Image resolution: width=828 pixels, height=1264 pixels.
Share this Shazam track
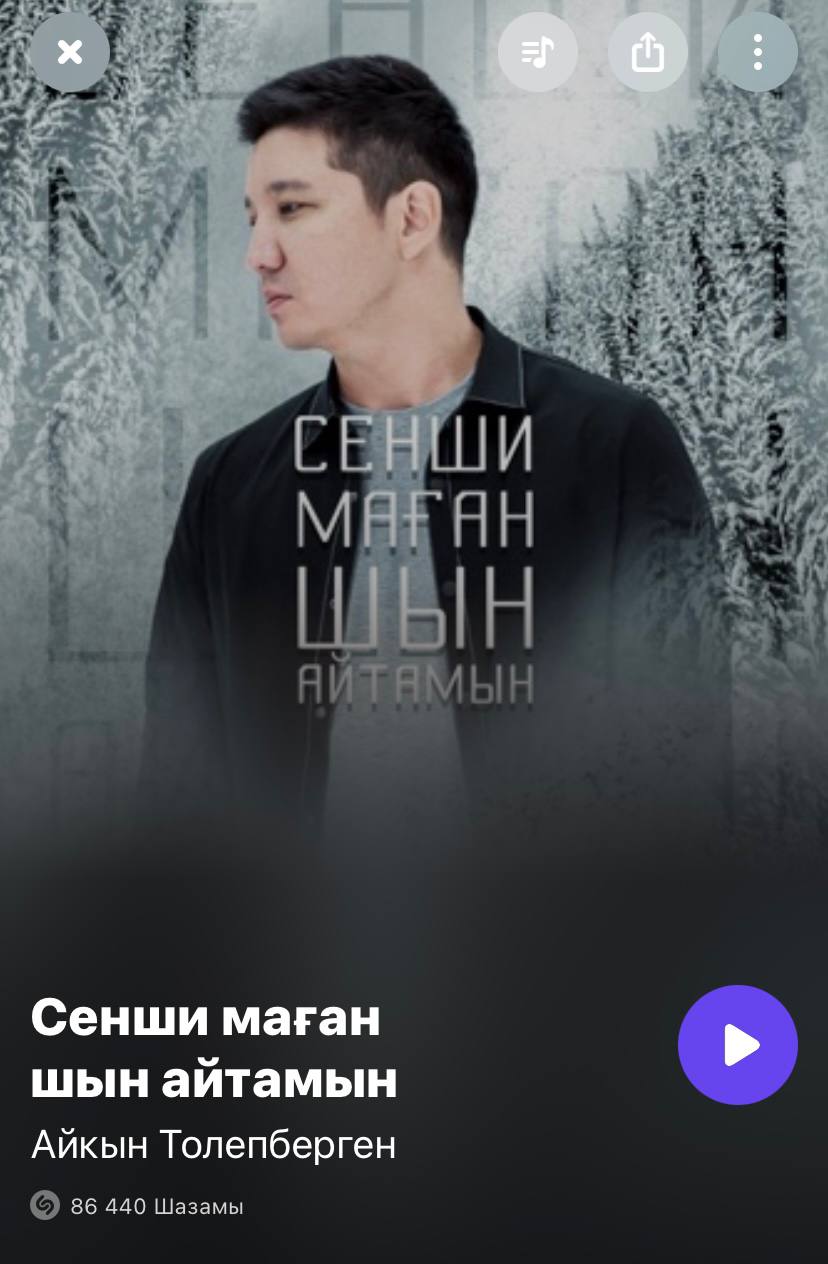pos(648,52)
